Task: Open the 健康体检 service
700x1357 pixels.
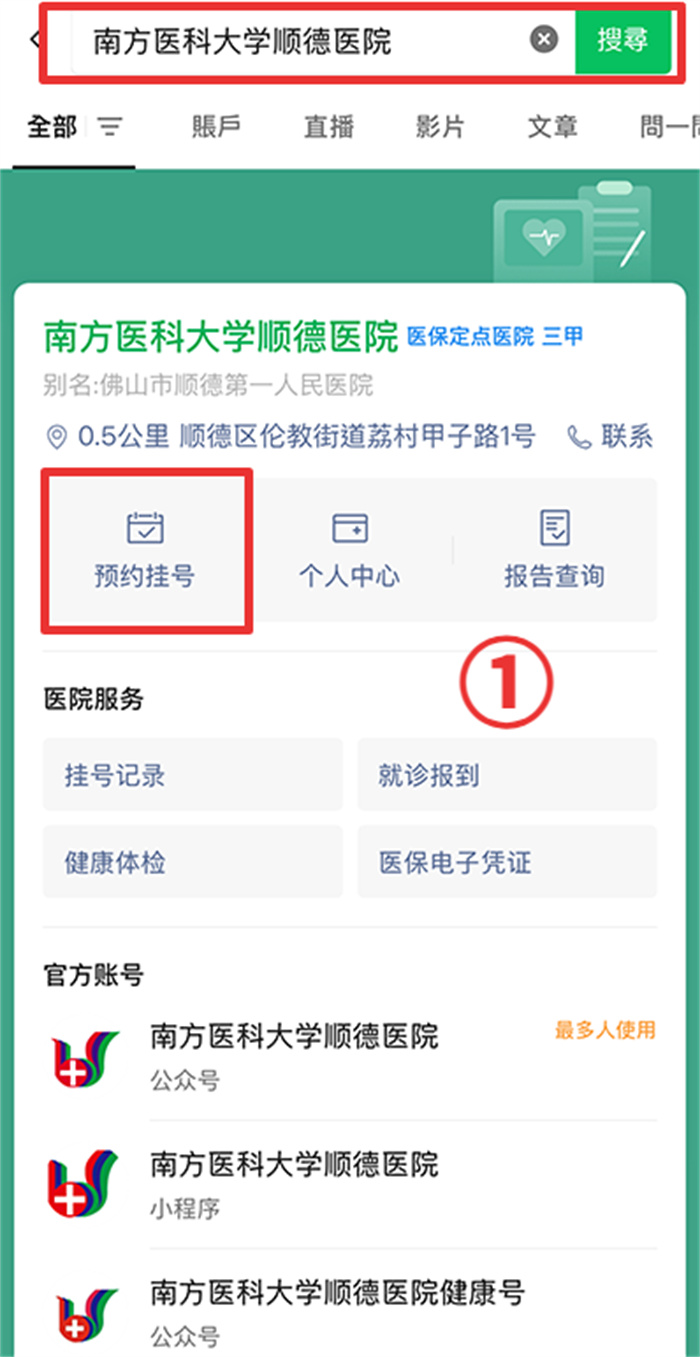Action: click(x=192, y=861)
